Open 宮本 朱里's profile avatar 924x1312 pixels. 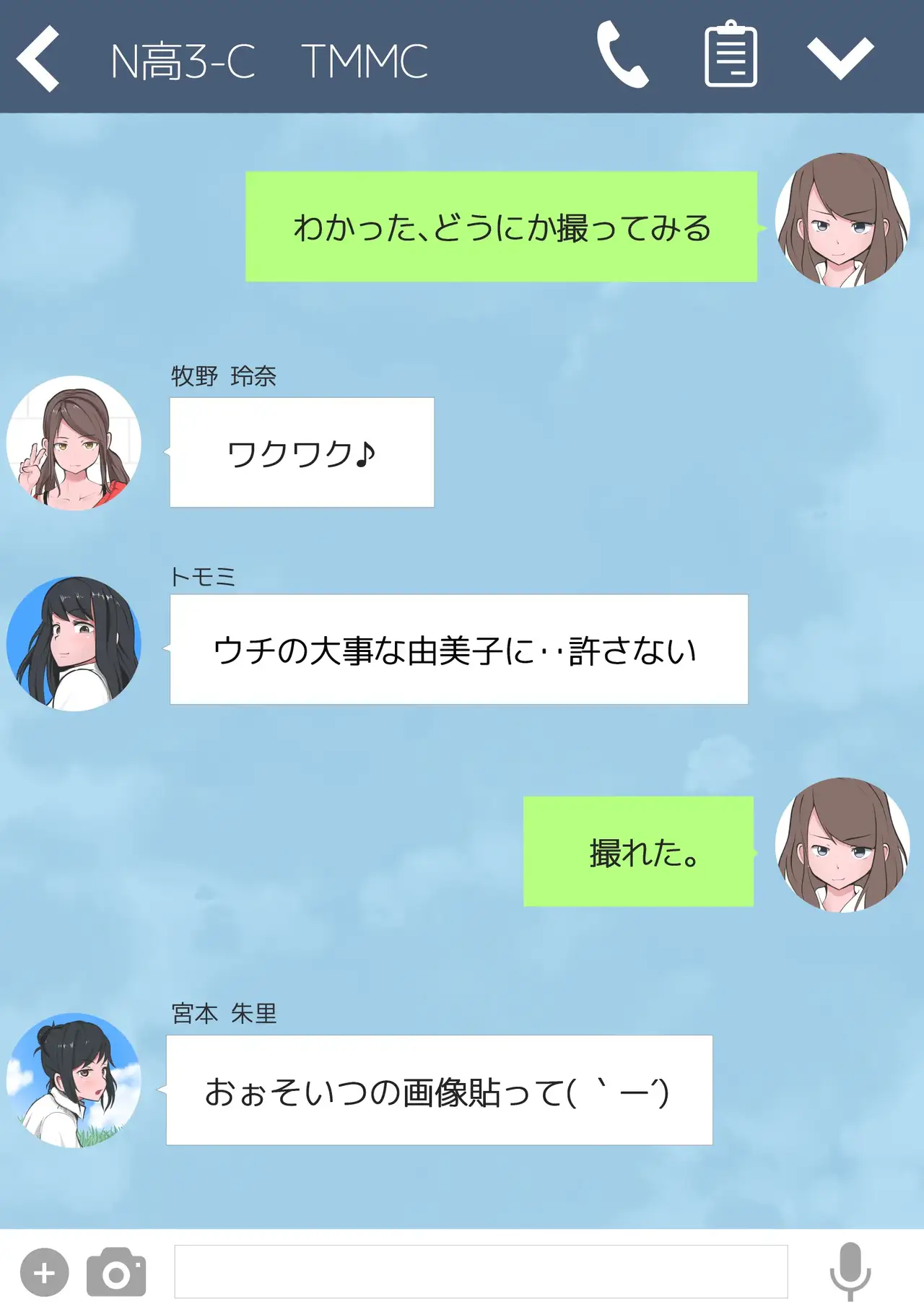tap(74, 1081)
